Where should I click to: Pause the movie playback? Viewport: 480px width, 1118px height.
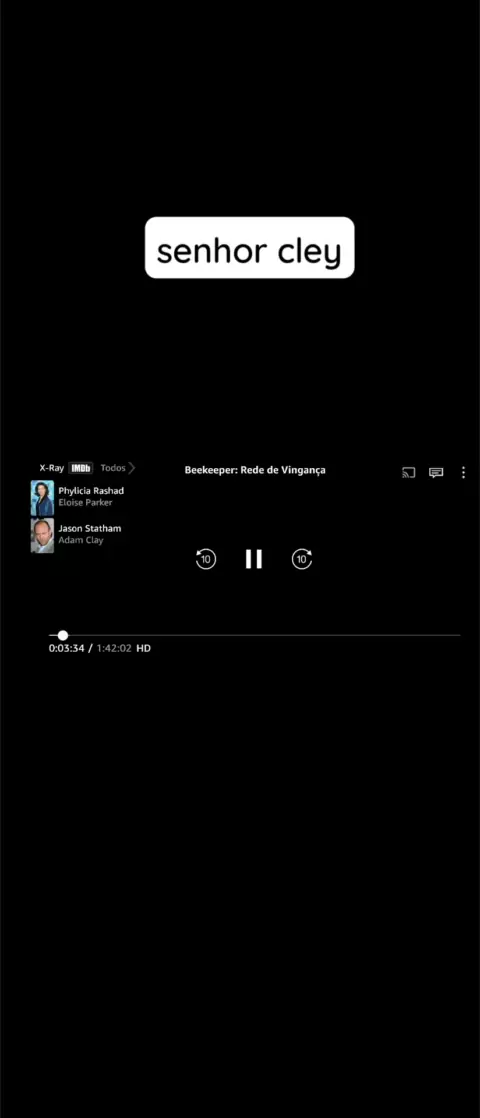(x=254, y=559)
